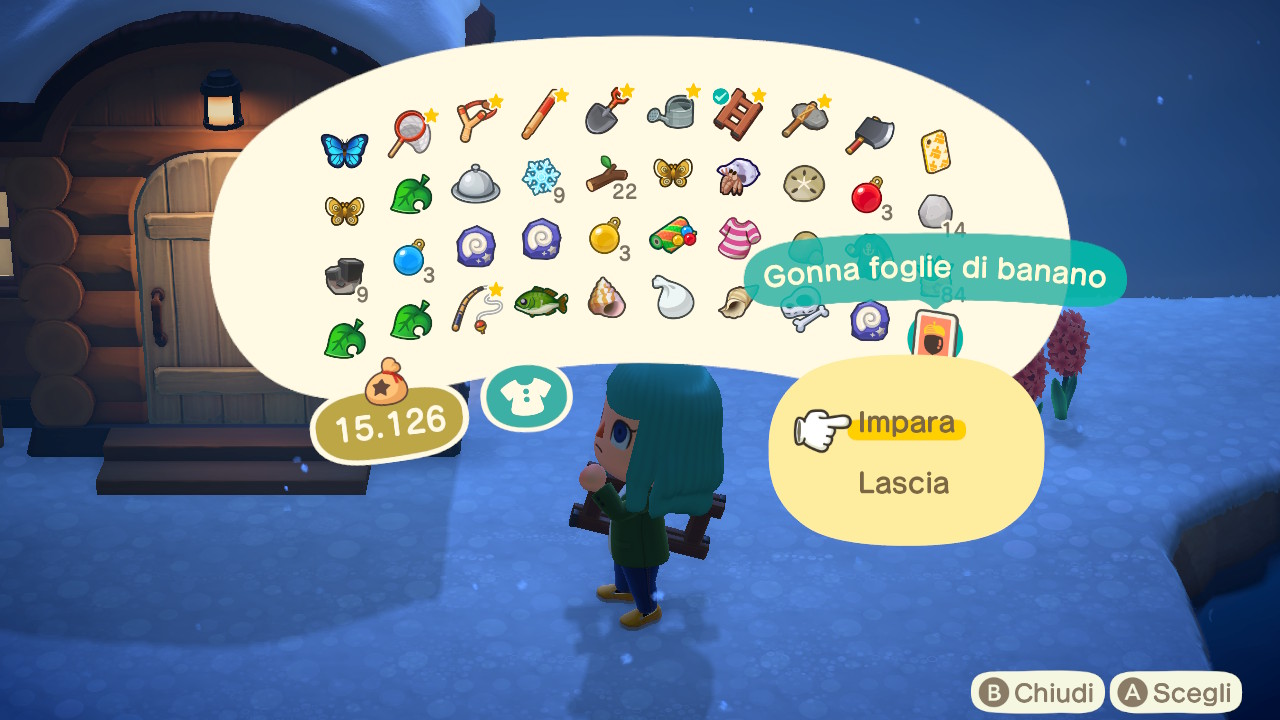1280x720 pixels.
Task: Select the hermit crab item
Action: point(738,177)
